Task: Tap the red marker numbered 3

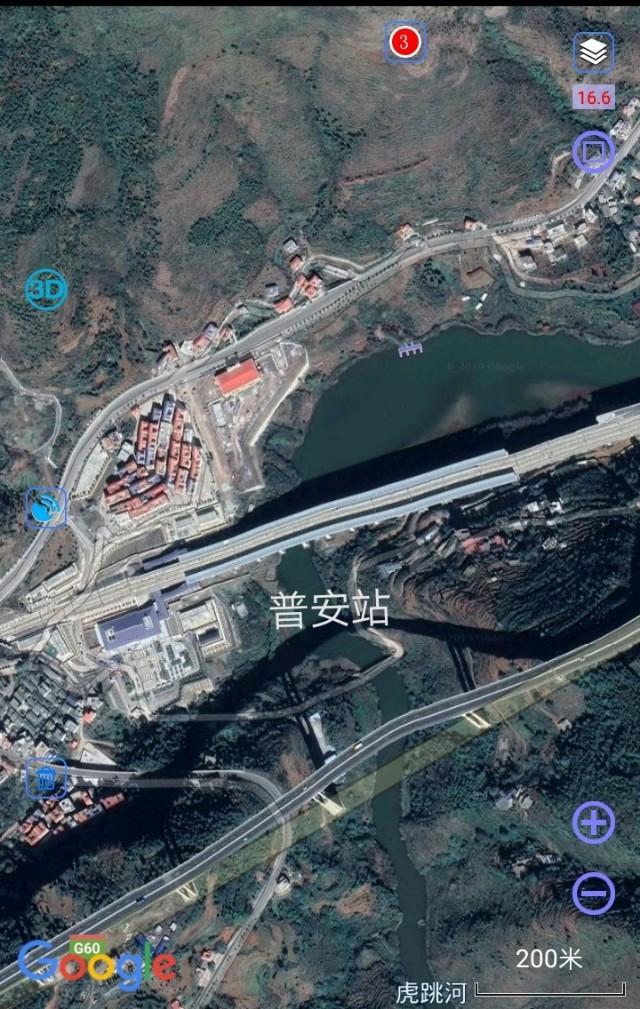Action: click(x=403, y=42)
